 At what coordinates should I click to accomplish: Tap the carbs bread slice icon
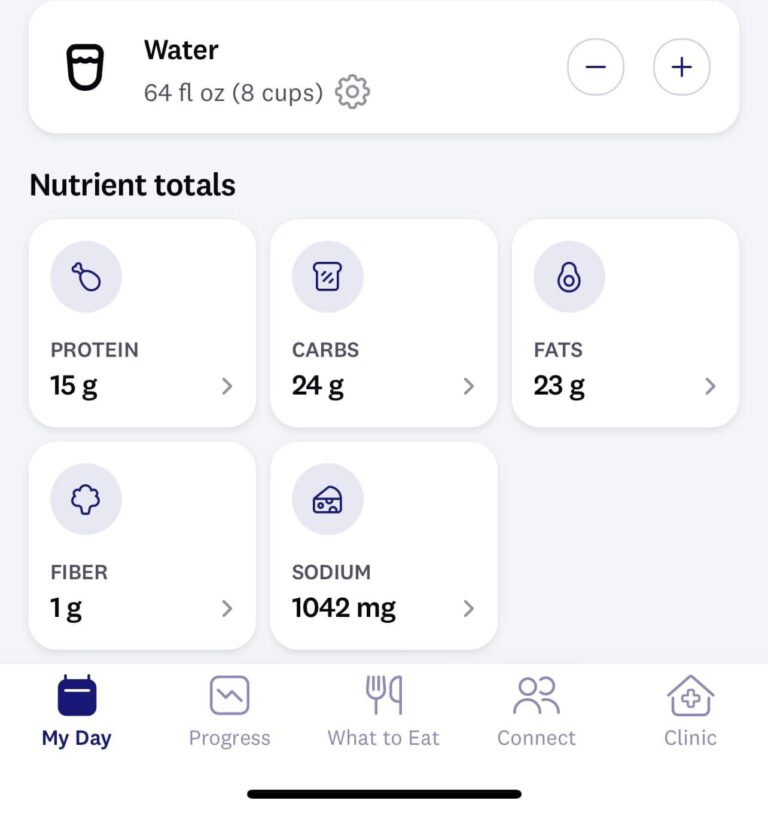(x=327, y=277)
